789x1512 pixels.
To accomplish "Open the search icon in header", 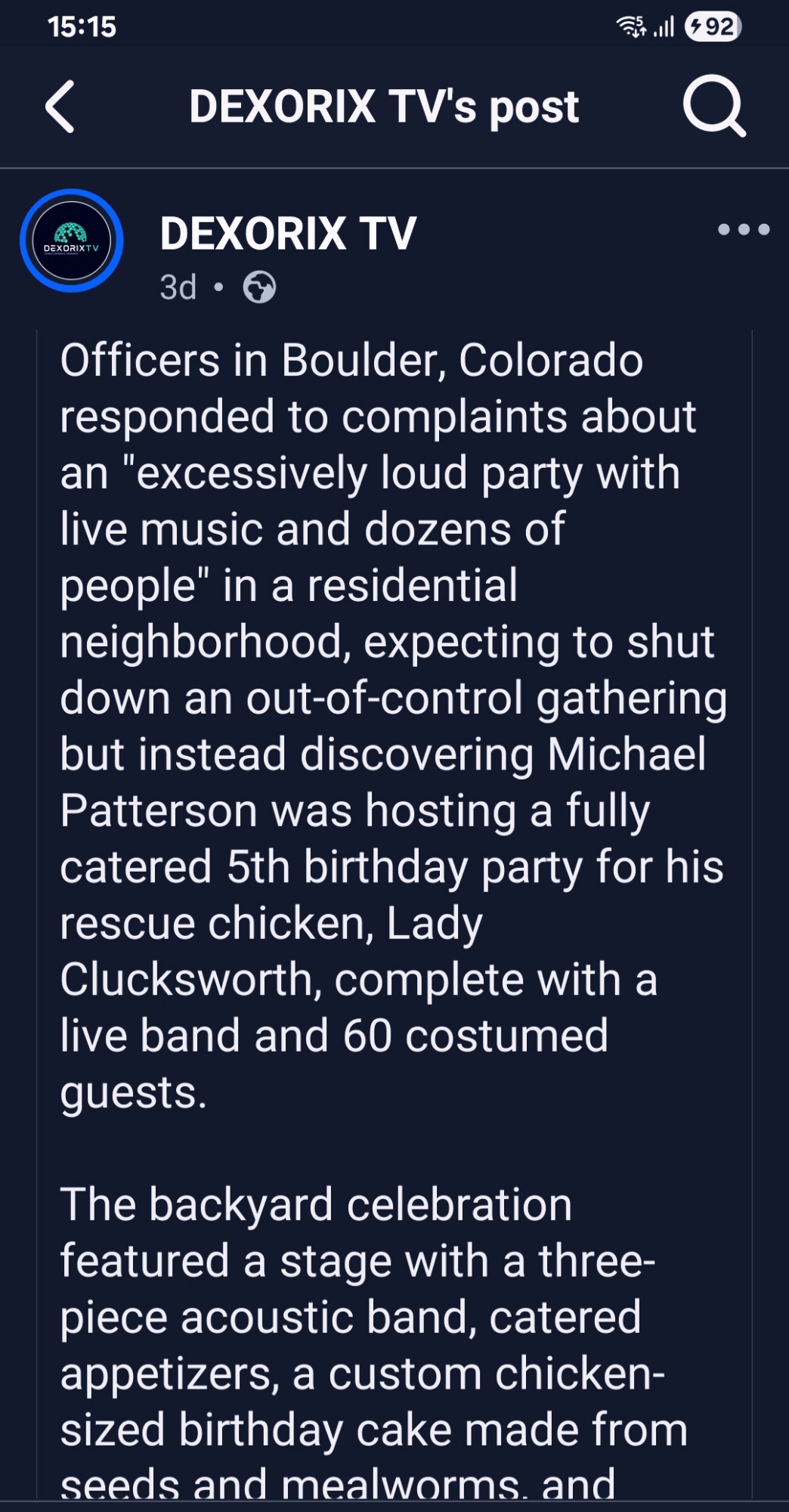I will point(713,107).
